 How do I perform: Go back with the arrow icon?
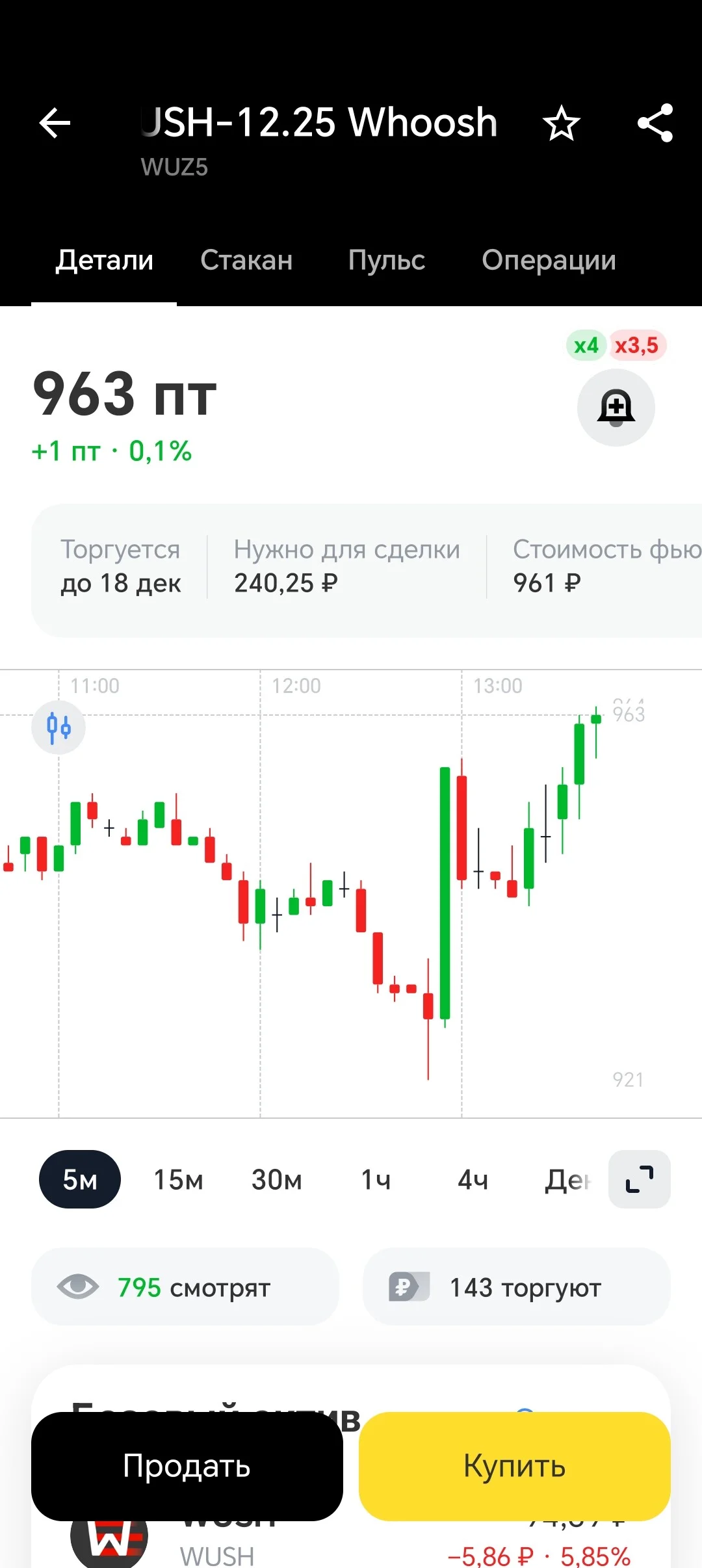[55, 123]
